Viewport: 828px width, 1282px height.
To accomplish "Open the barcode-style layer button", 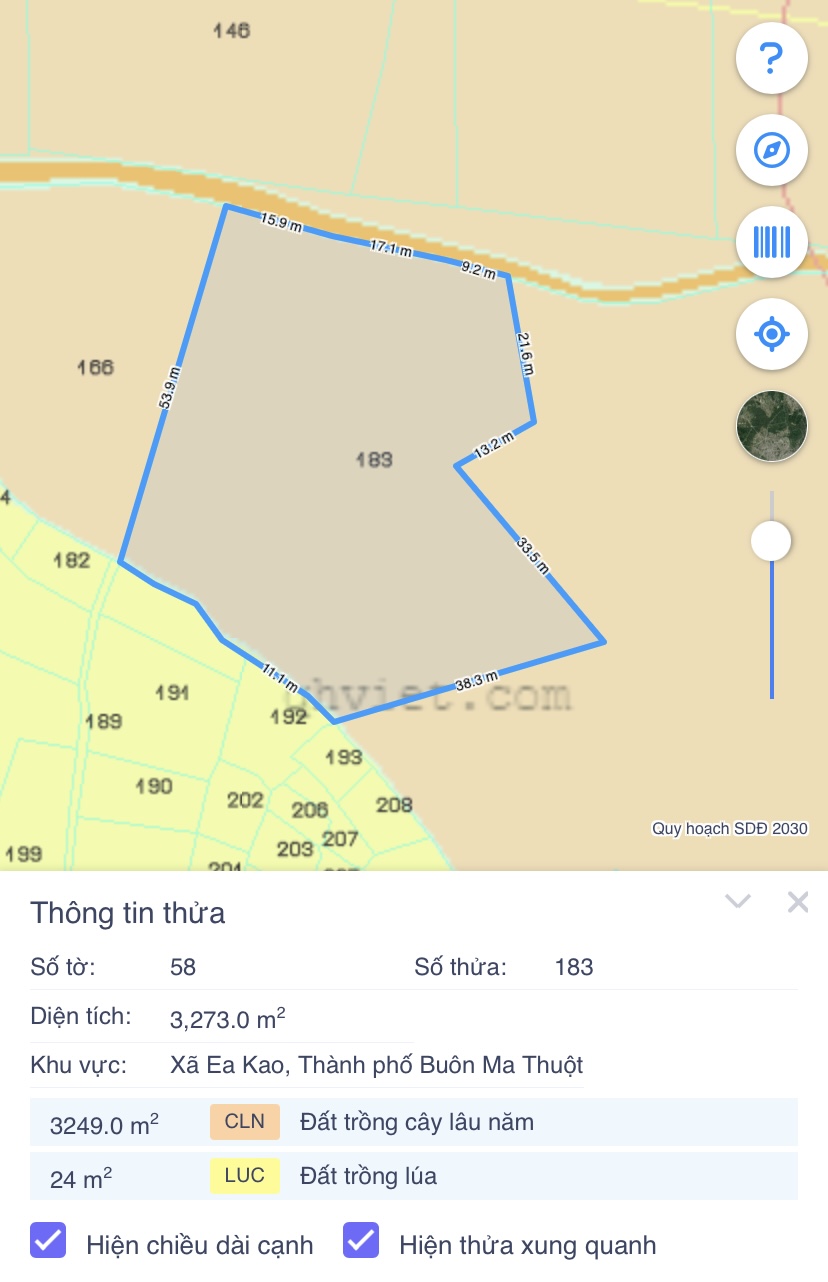I will (x=771, y=242).
